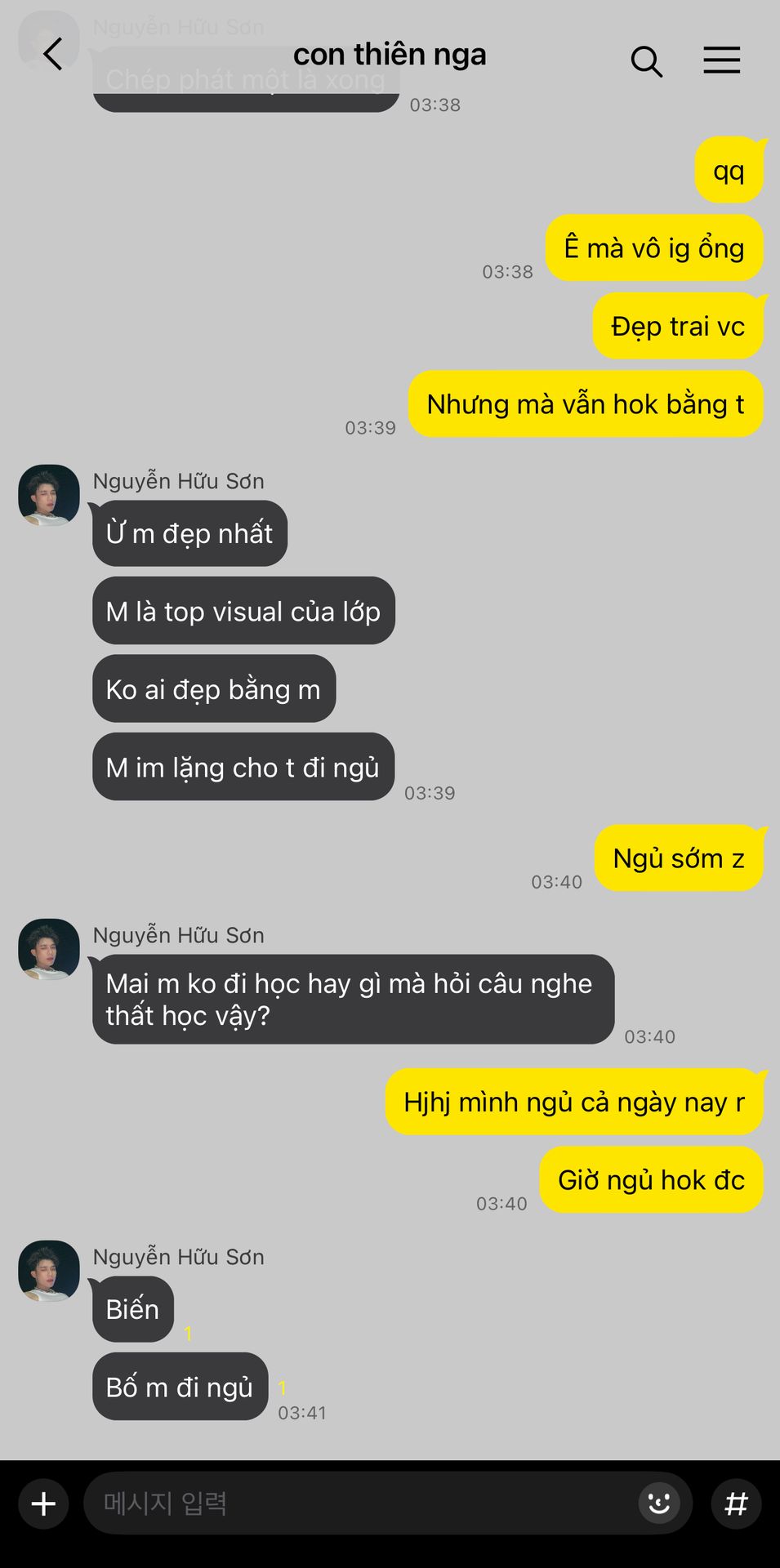Open Nguyễn Hữu Sơn's avatar above 'Biến'
Screen dimensions: 780x1568
49,1271
